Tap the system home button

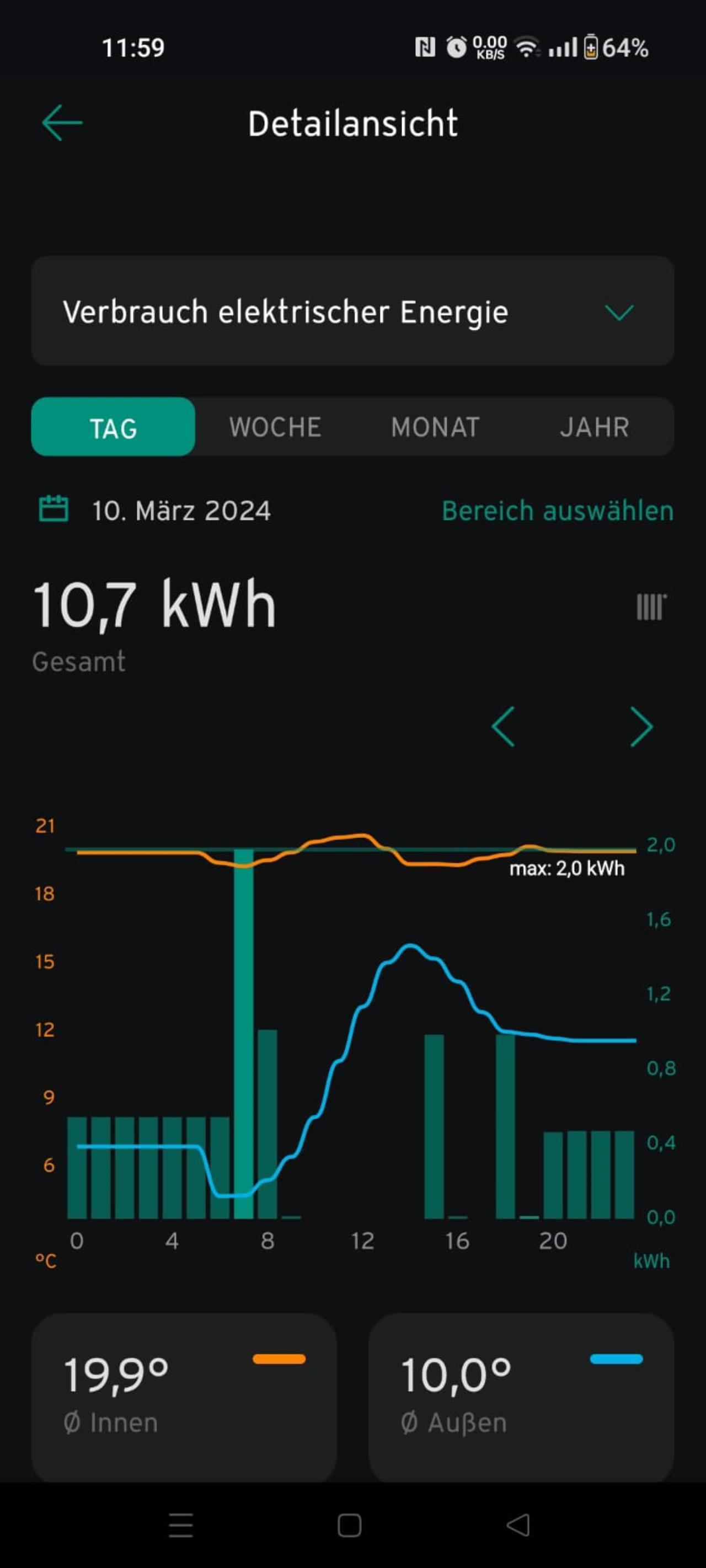(x=350, y=1526)
